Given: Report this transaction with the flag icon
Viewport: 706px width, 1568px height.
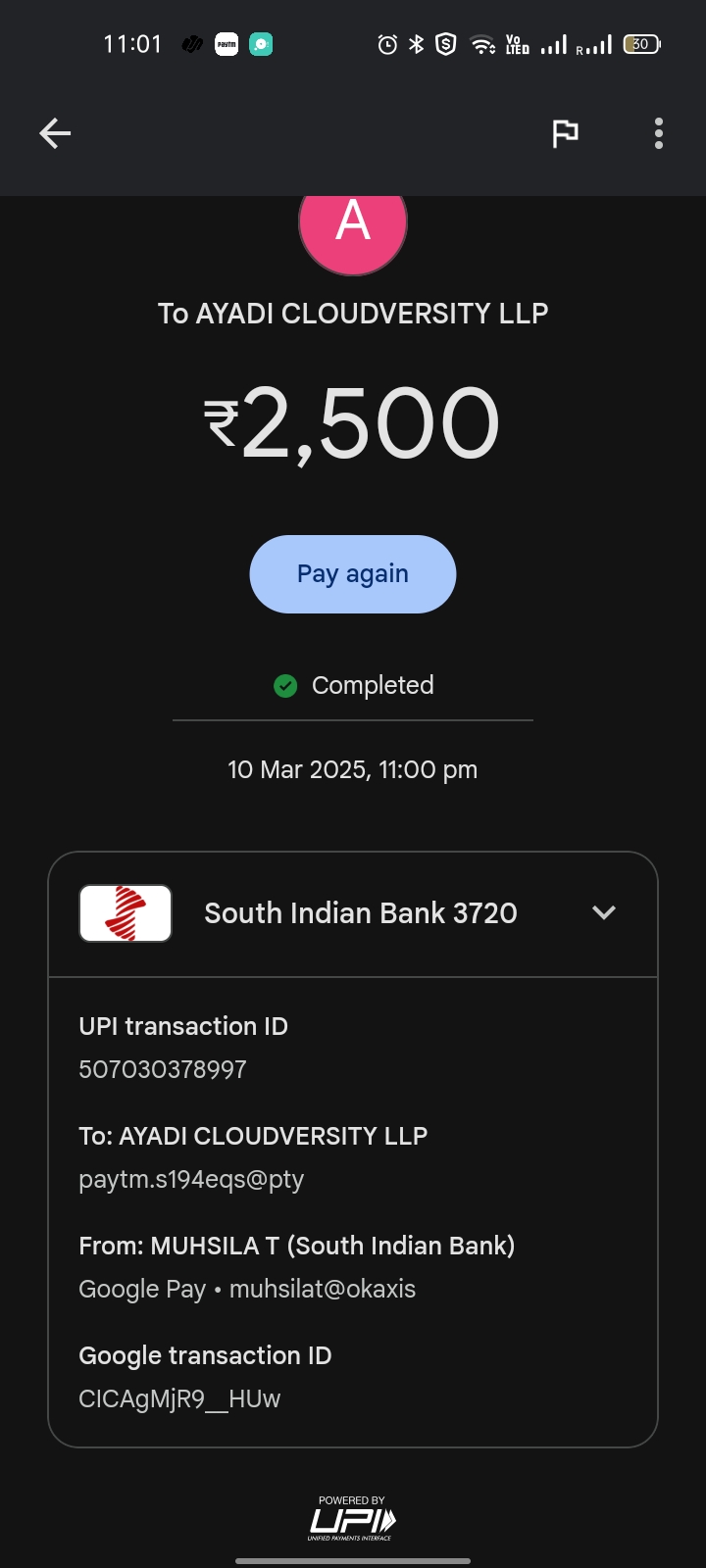Looking at the screenshot, I should click(x=565, y=133).
